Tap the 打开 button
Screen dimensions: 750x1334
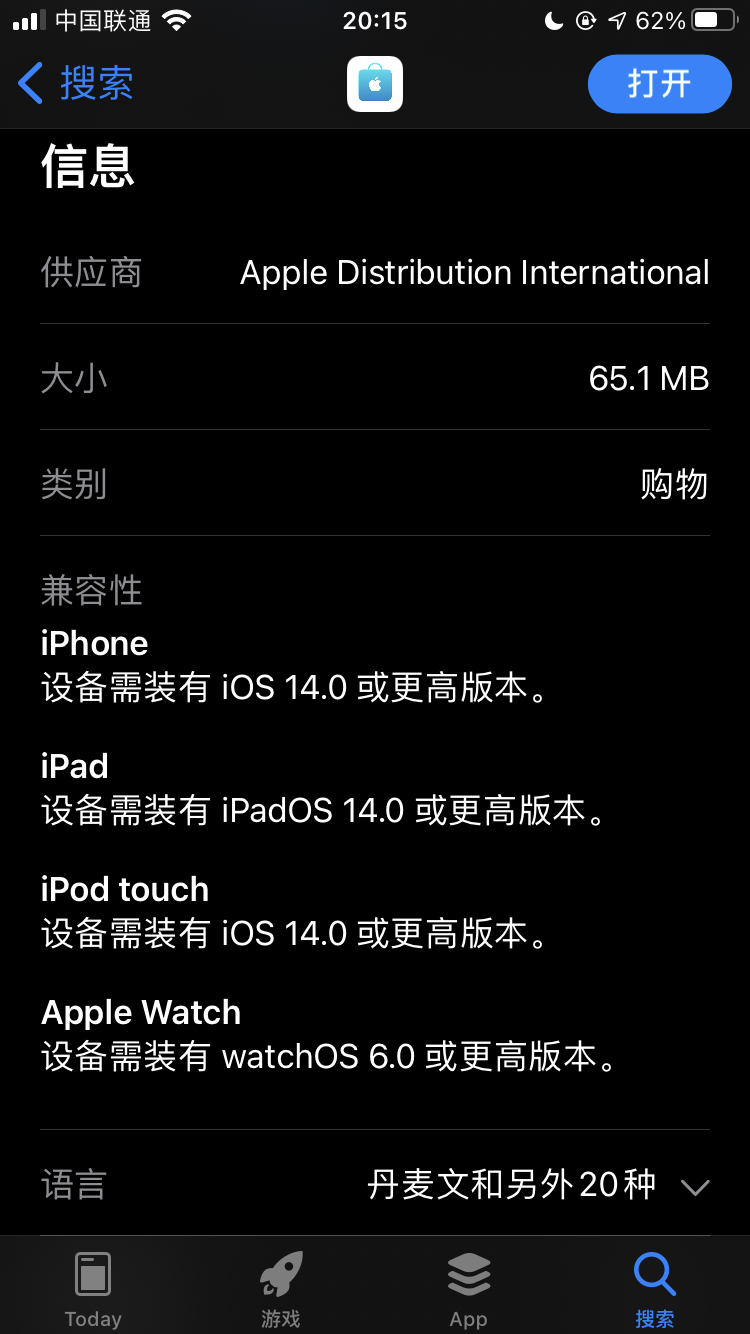click(x=660, y=84)
